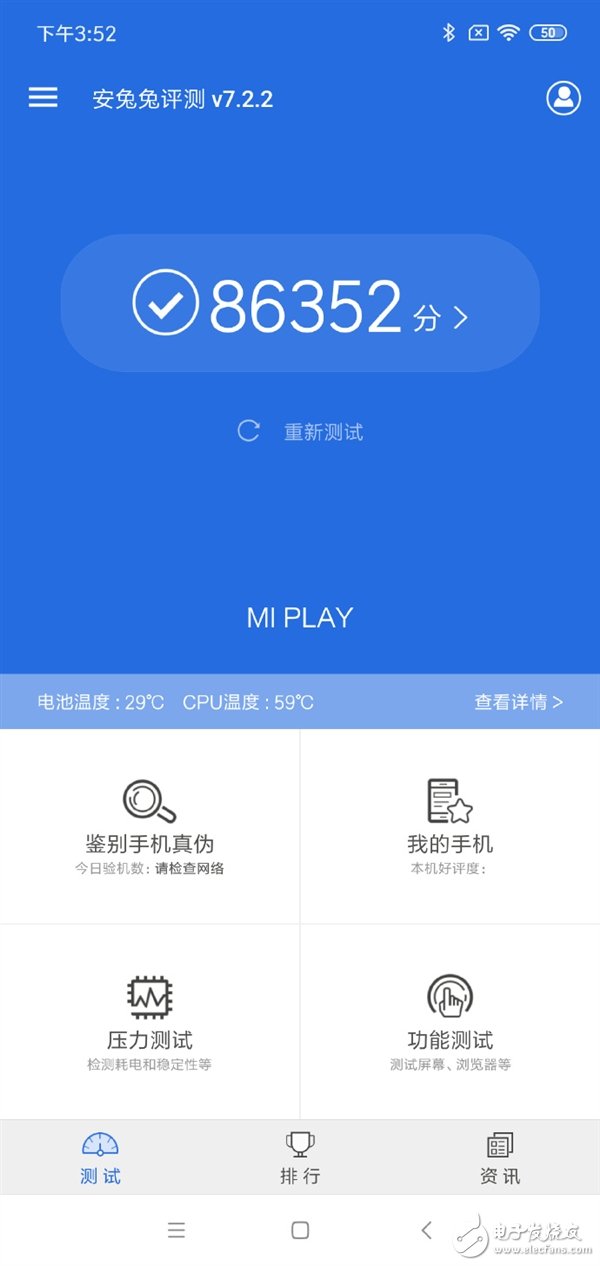Select the 测试 tab
The width and height of the screenshot is (600, 1266).
pyautogui.click(x=100, y=1158)
